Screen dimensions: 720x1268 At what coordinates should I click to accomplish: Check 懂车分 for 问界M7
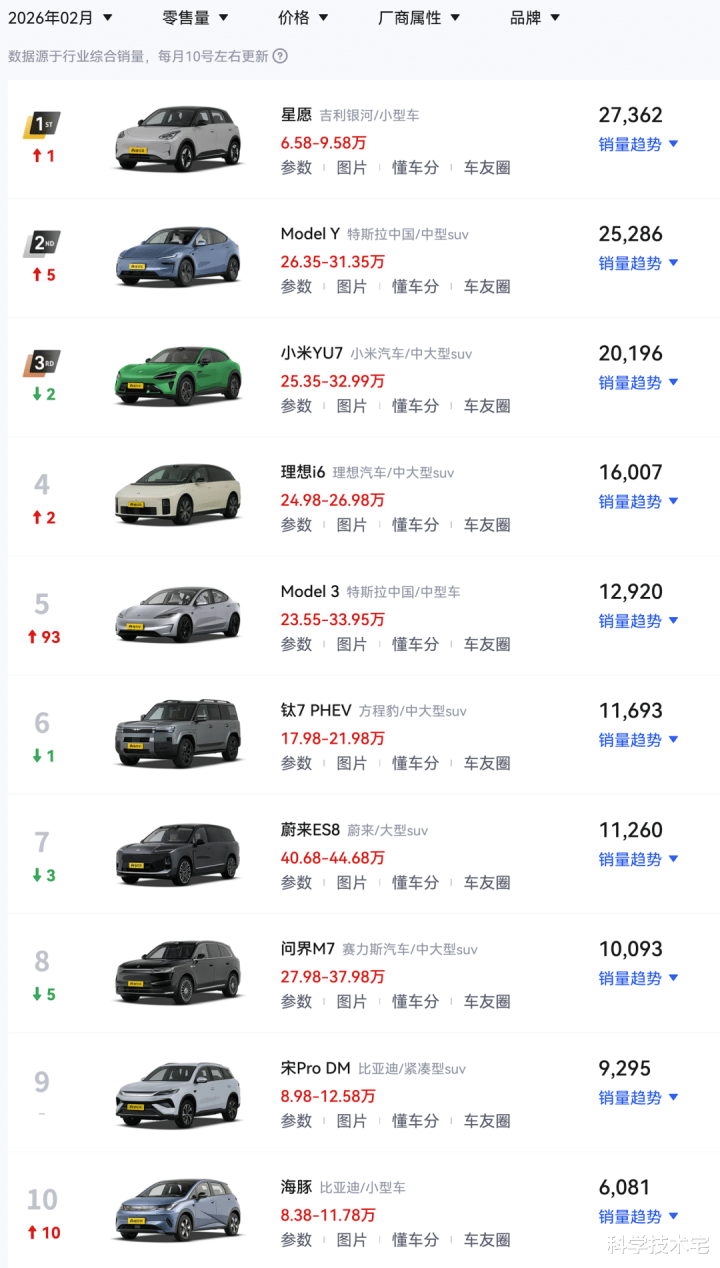point(415,1002)
